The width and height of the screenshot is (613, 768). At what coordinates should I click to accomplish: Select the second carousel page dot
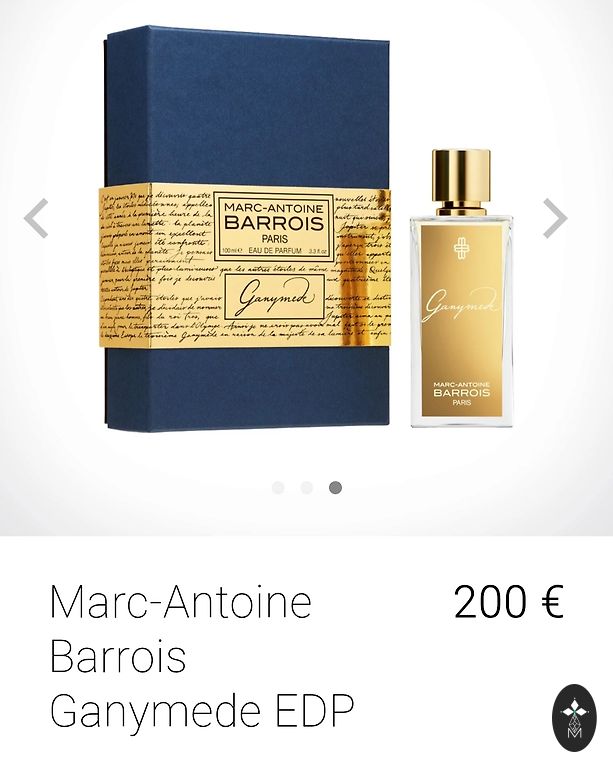click(x=307, y=488)
